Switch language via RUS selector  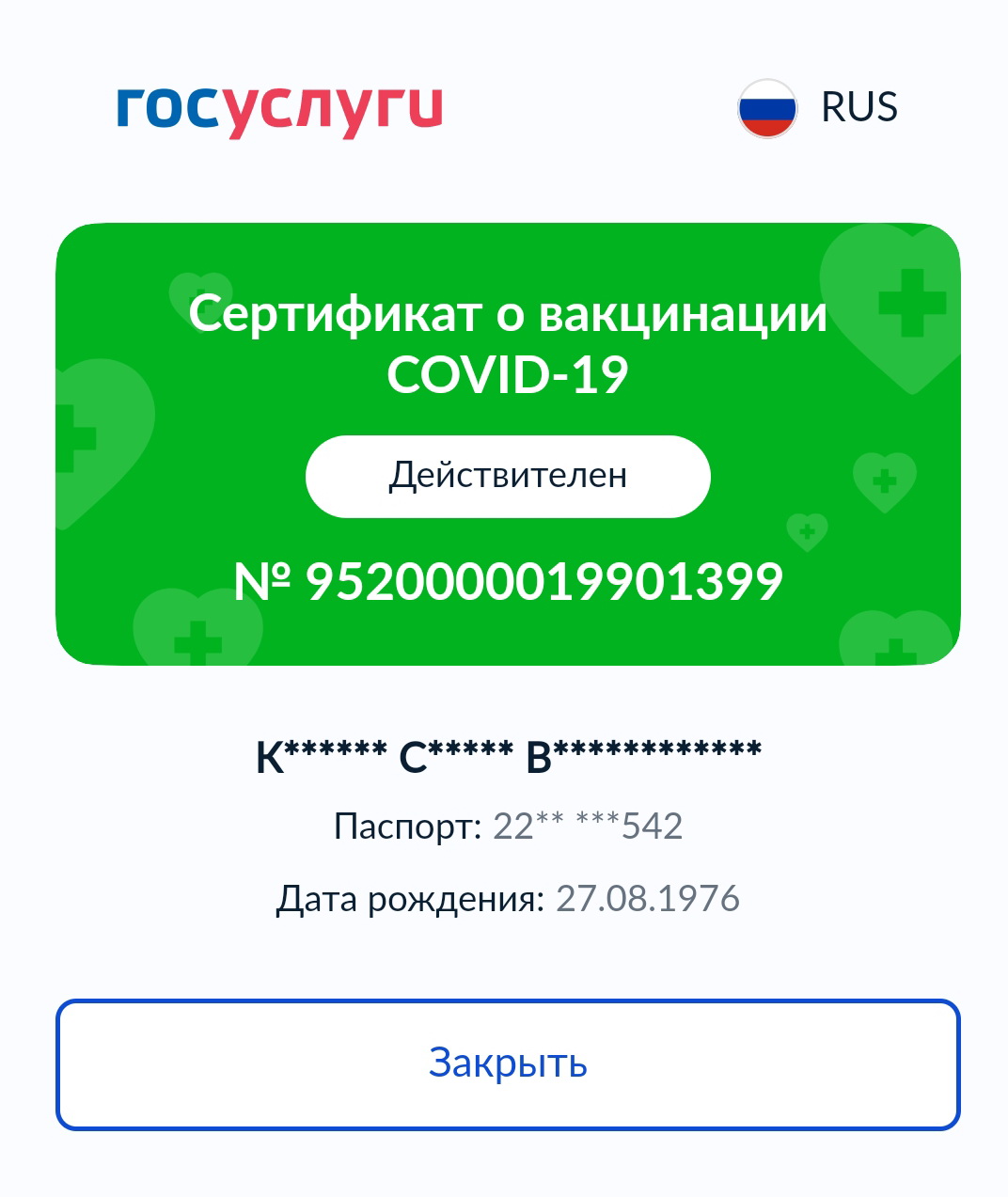(818, 108)
